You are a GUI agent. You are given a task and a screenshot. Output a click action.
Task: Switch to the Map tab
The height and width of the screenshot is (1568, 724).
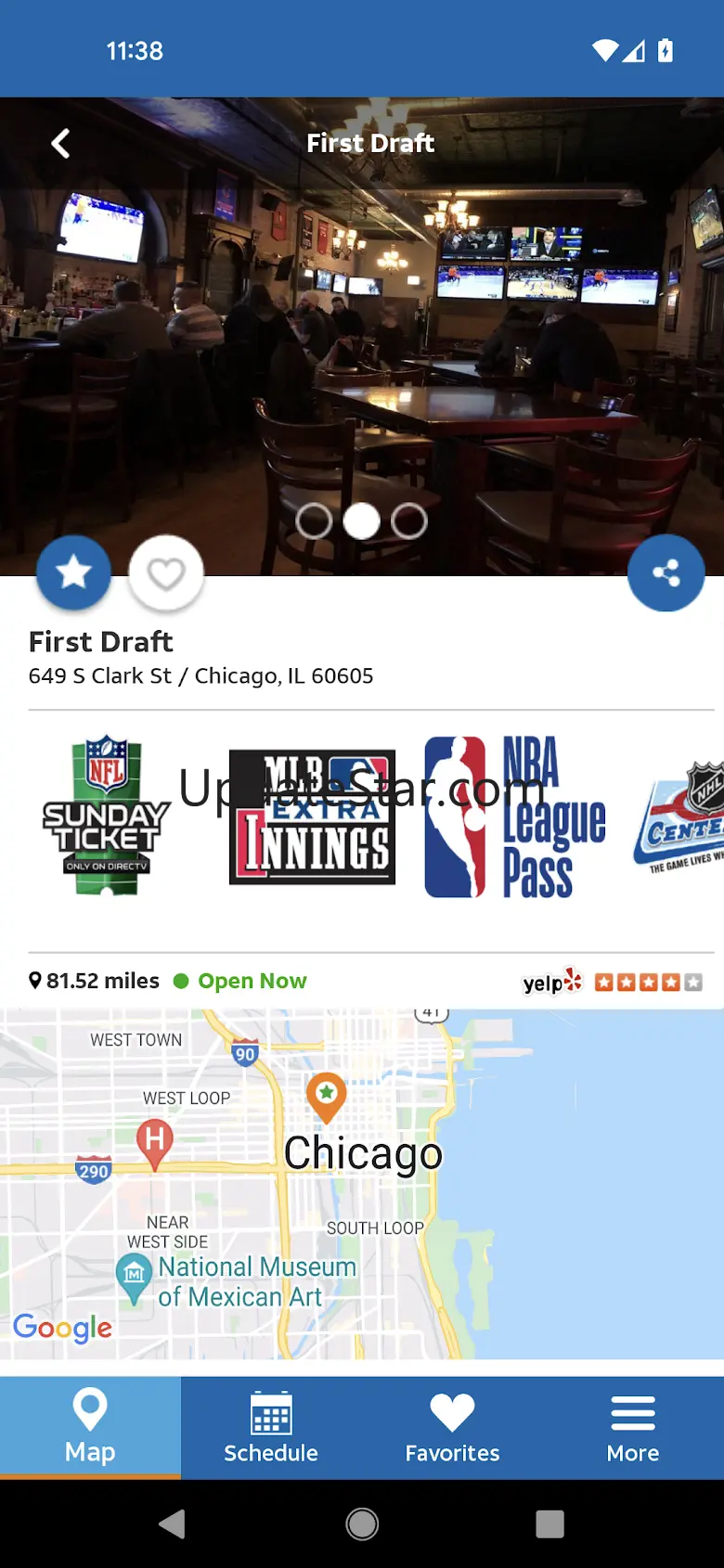[90, 1427]
